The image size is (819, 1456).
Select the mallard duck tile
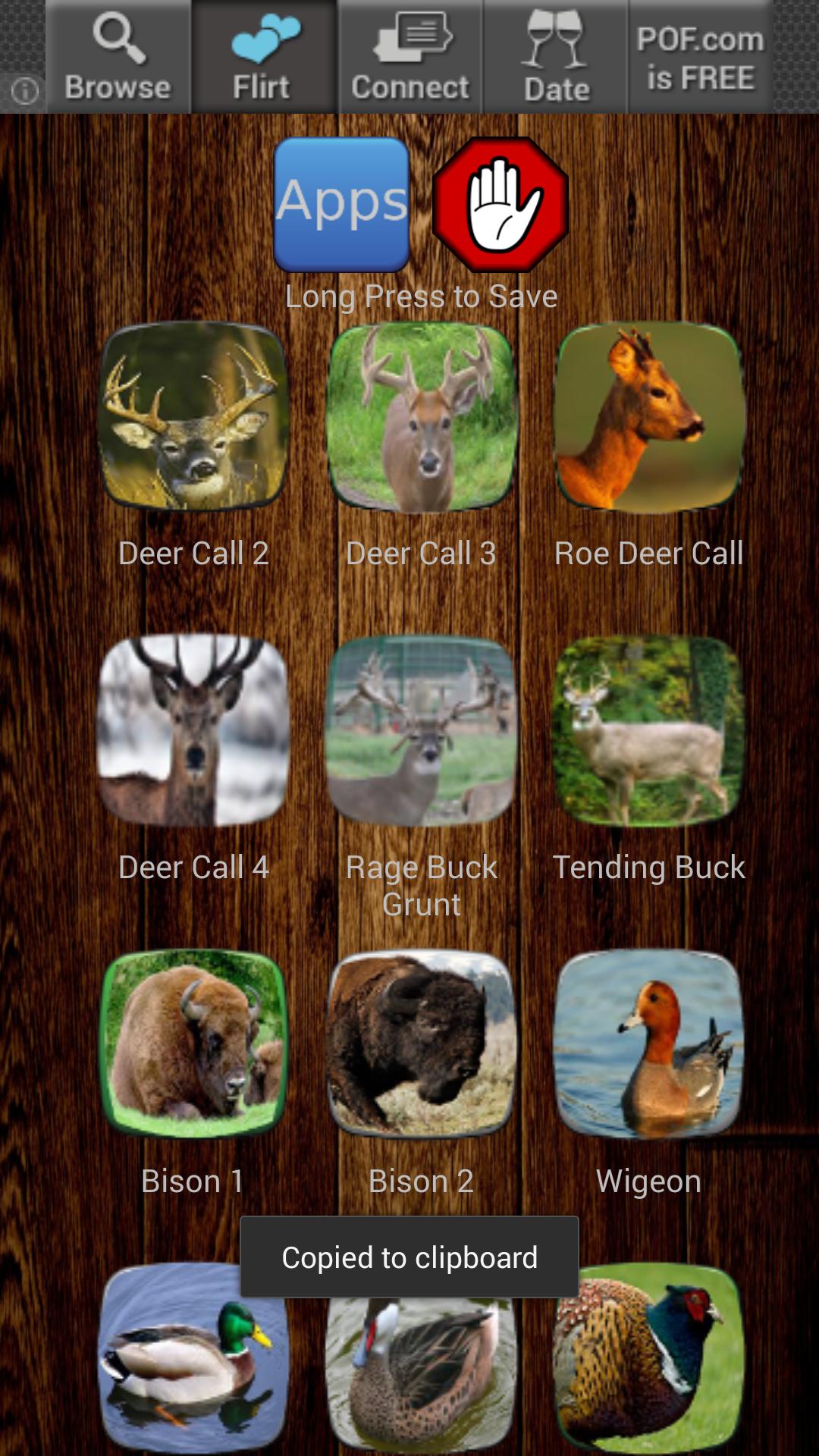click(193, 1357)
